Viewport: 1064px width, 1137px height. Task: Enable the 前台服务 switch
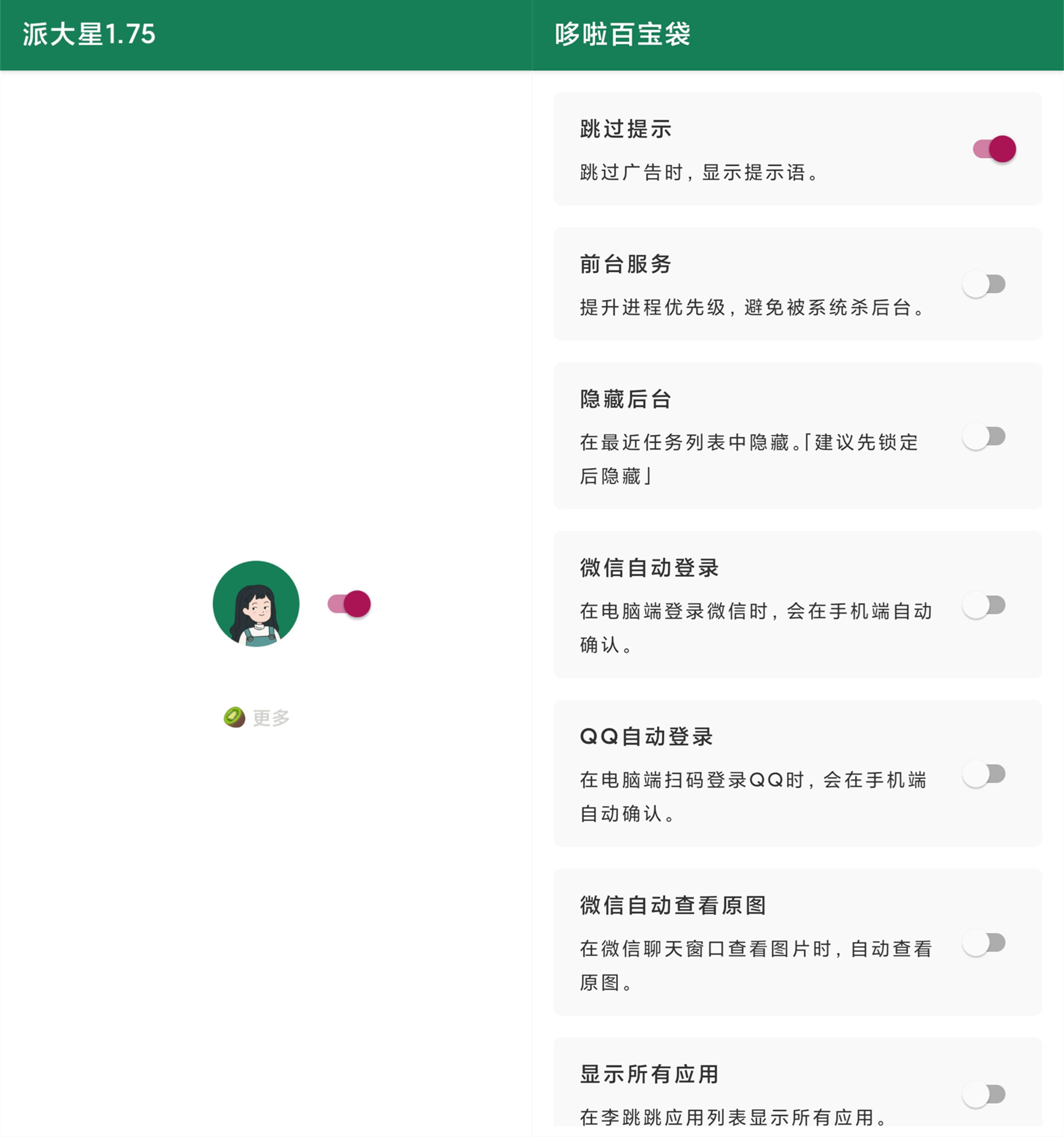pos(984,284)
